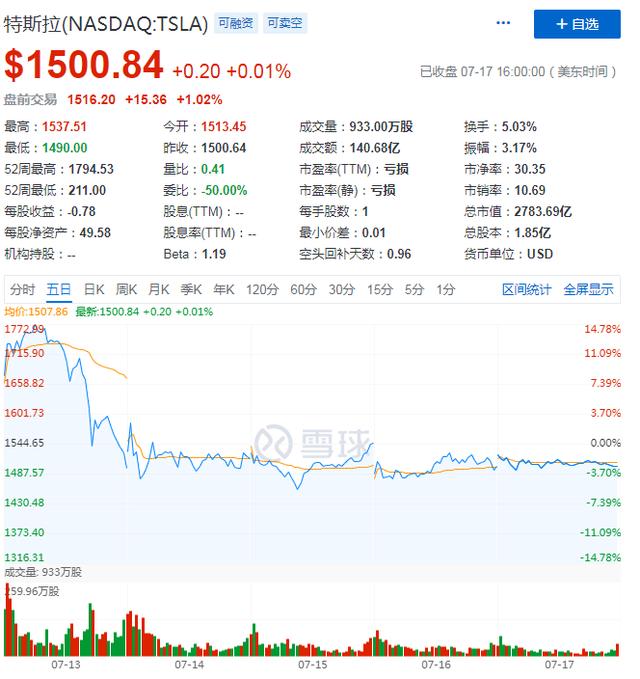
Task: Switch to the 季K chart tab
Action: [x=190, y=290]
